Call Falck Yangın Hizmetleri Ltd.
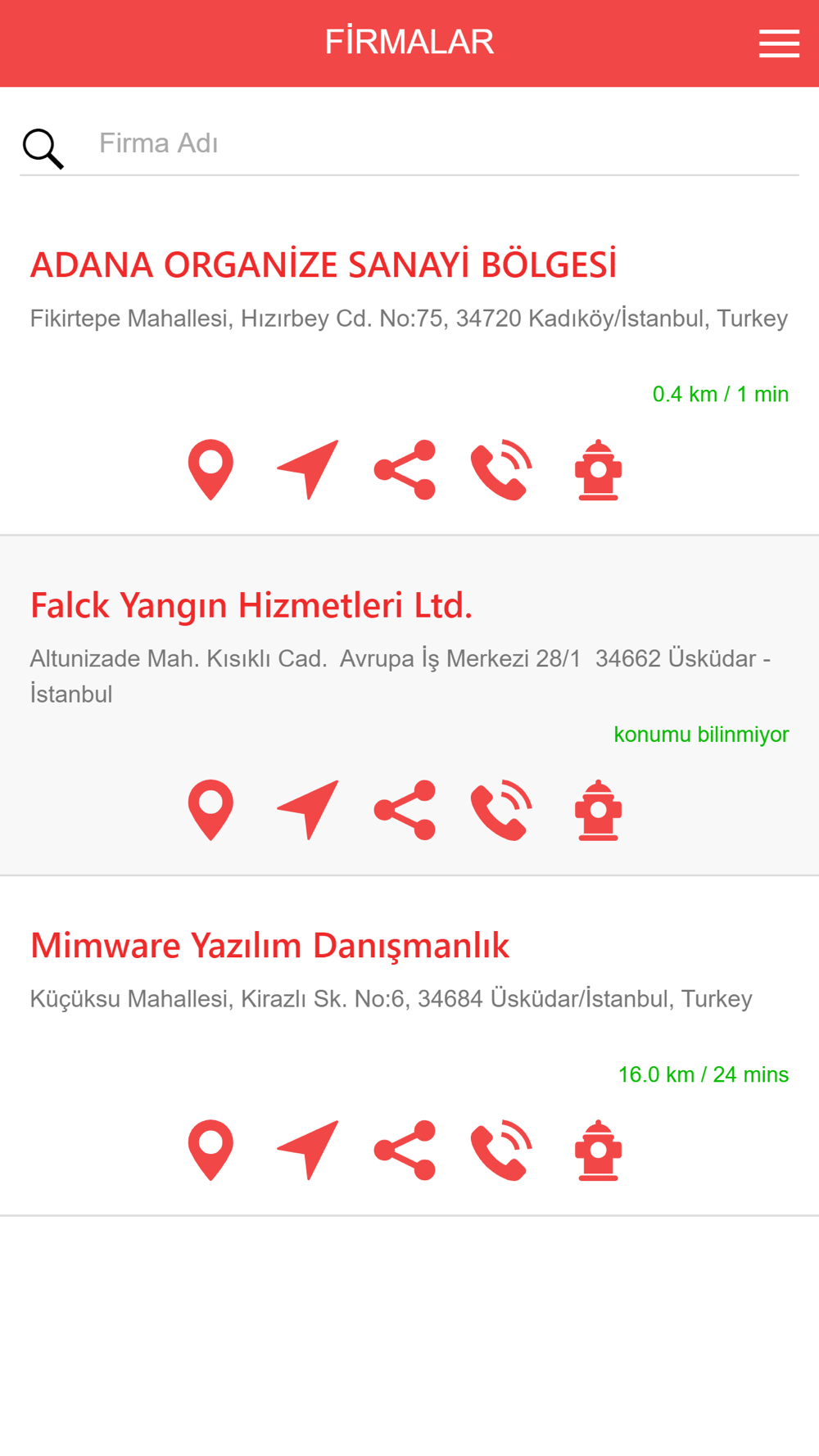819x1456 pixels. 501,810
